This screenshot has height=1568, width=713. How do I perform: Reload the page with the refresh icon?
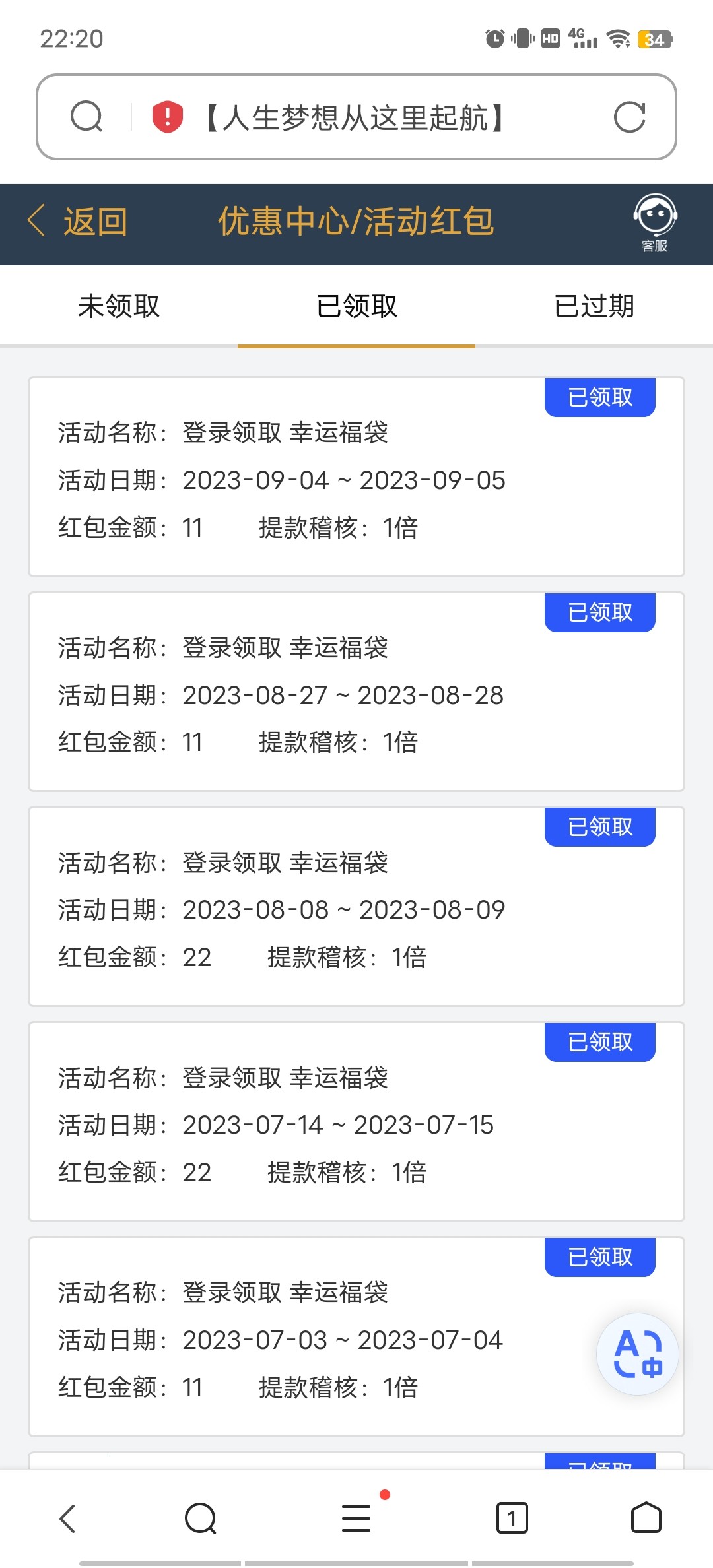(x=629, y=117)
